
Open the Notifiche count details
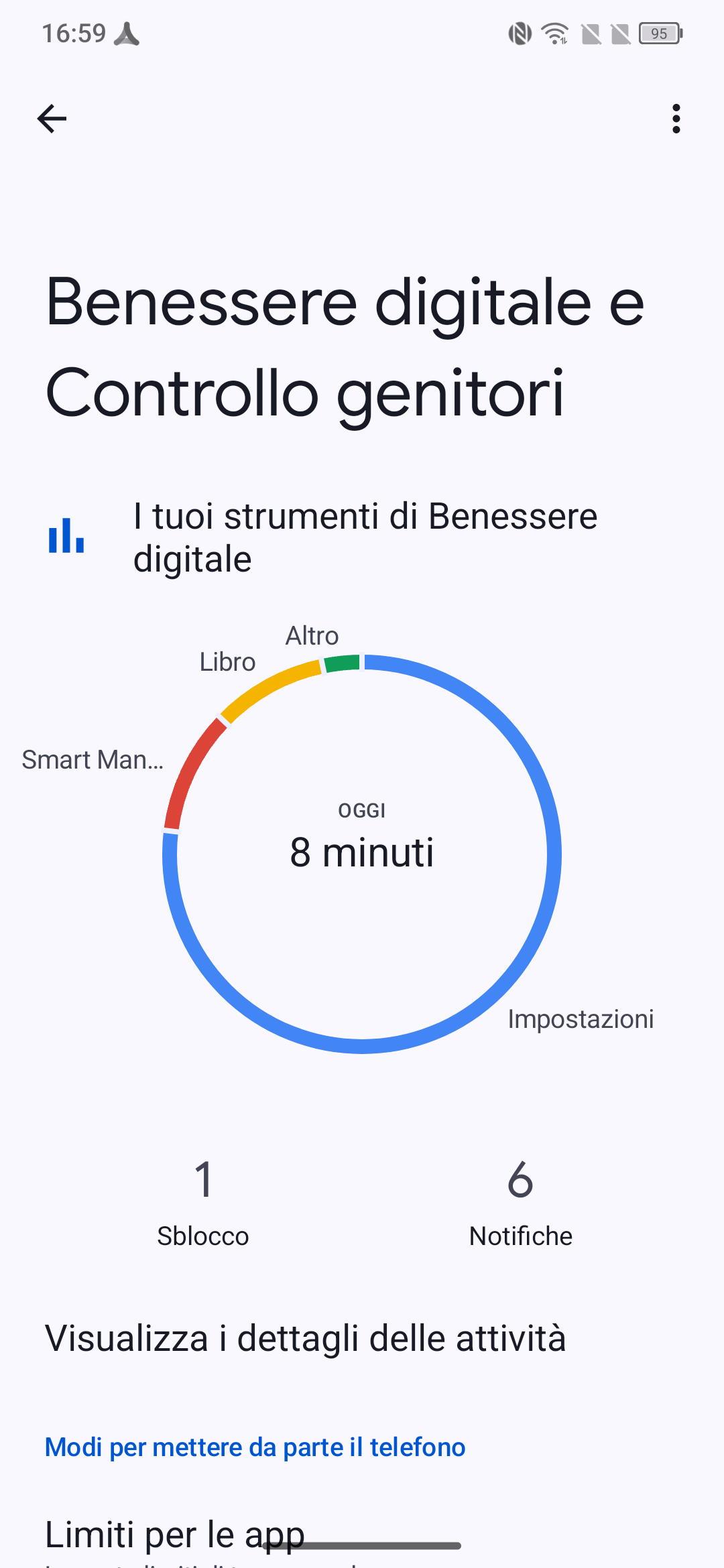coord(521,1203)
